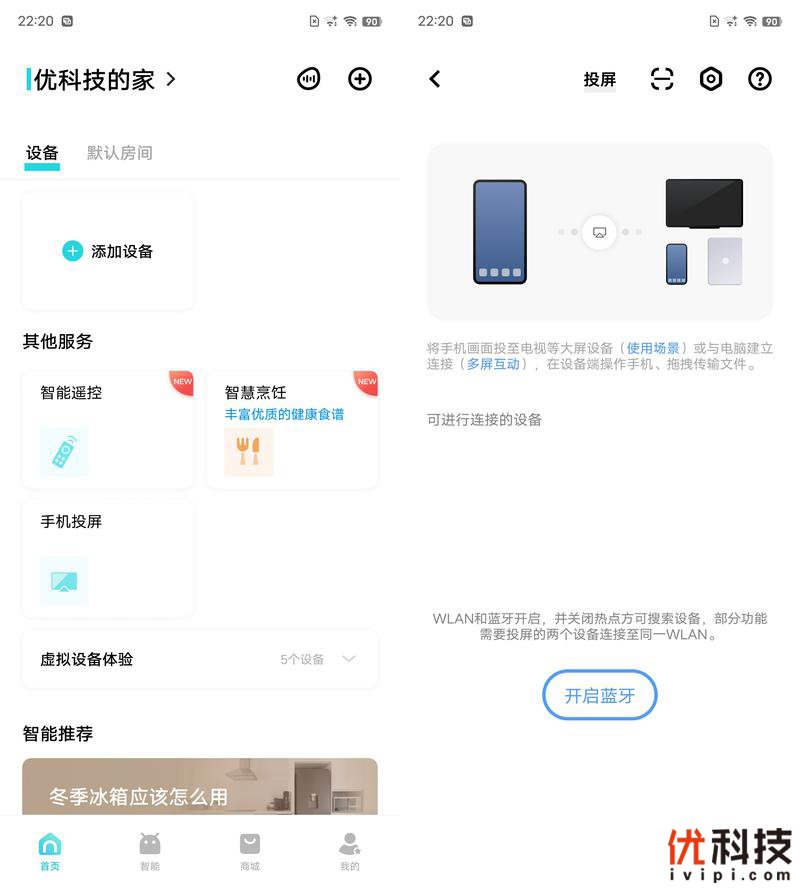Go to the 商城 bottom tab
Image resolution: width=800 pixels, height=888 pixels.
pos(250,851)
